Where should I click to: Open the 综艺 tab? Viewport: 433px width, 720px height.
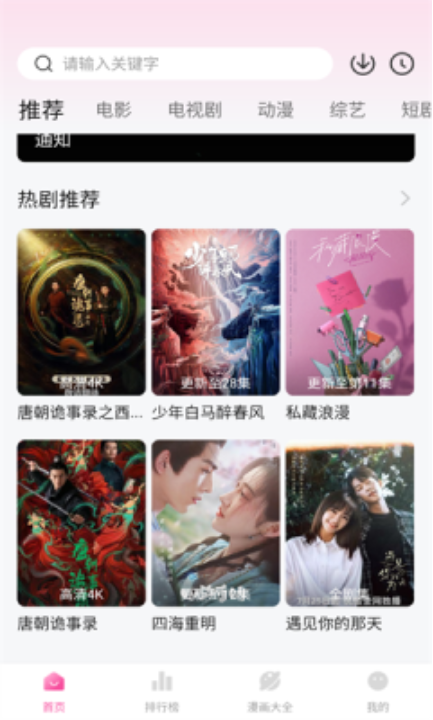348,110
